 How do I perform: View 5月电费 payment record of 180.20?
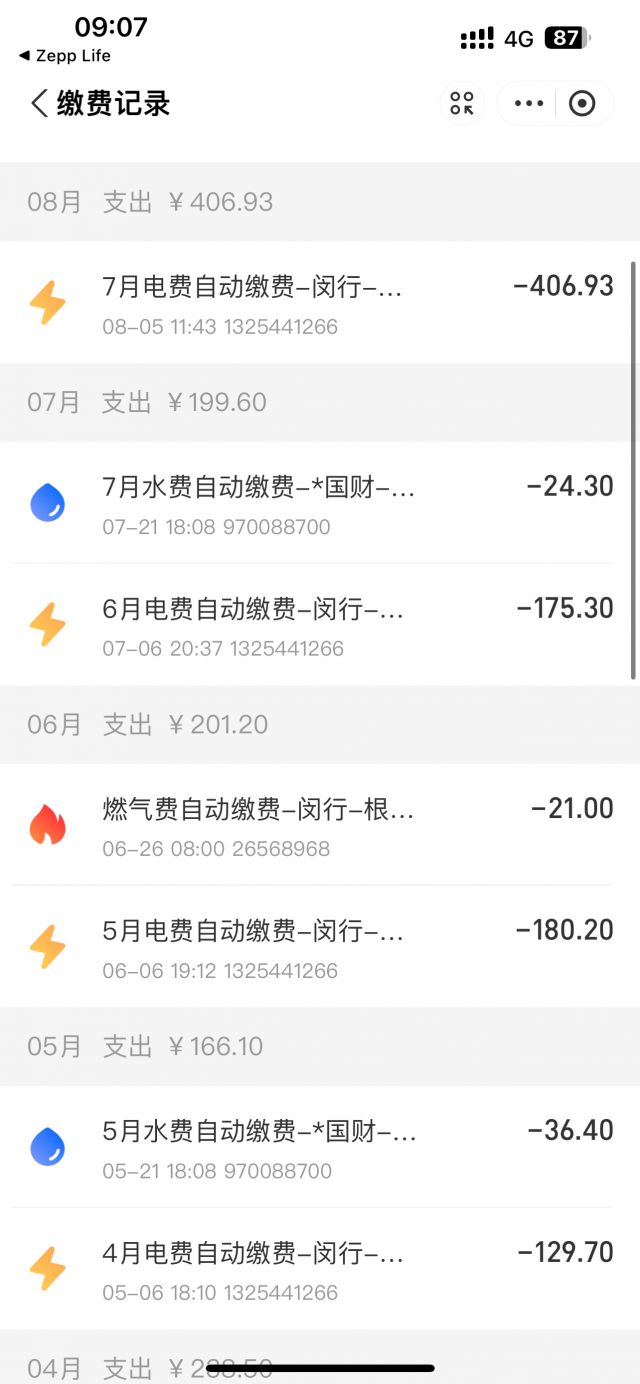(x=320, y=947)
